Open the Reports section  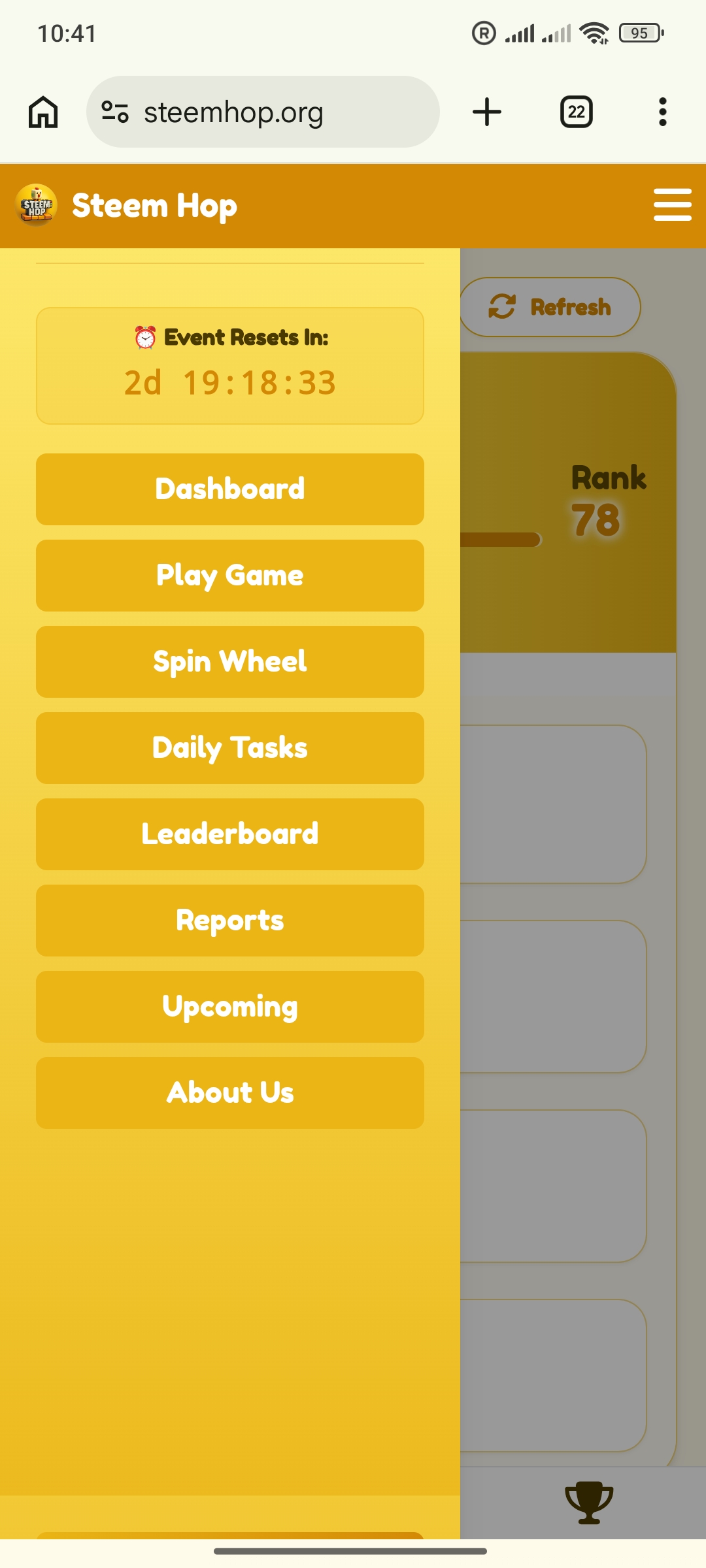click(230, 921)
